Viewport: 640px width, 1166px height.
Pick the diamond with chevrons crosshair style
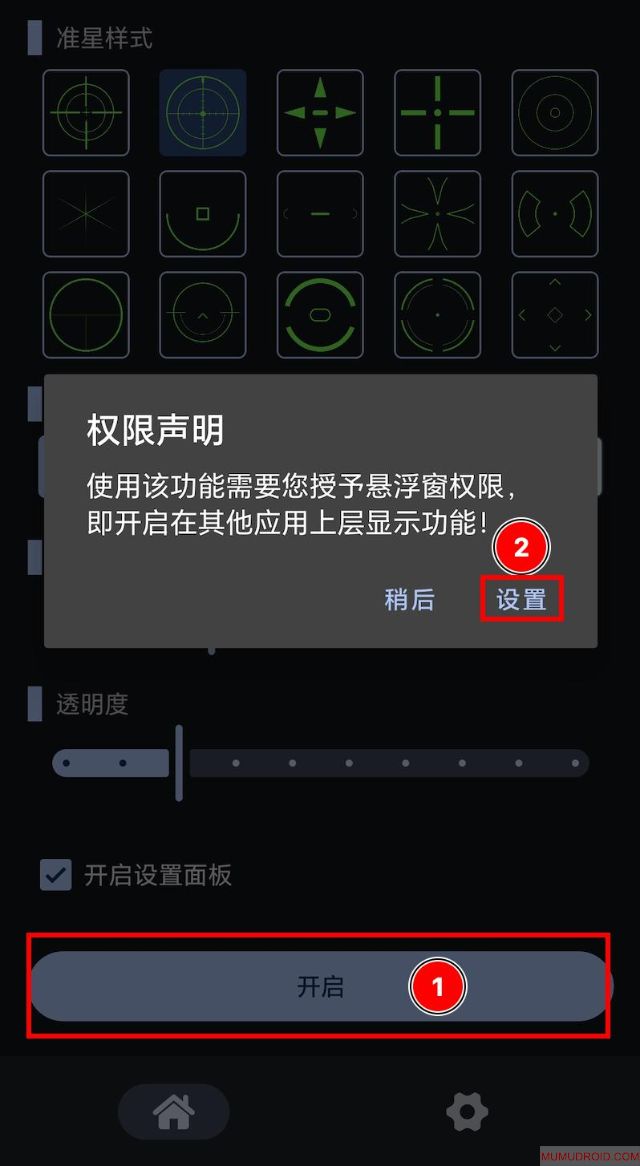(554, 315)
